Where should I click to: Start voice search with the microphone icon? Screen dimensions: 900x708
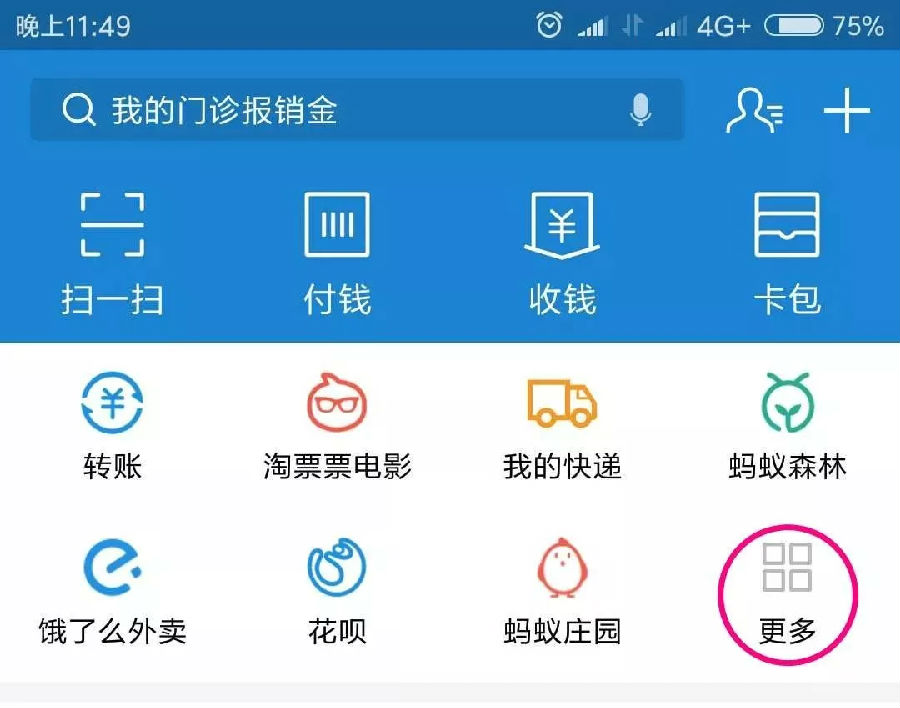click(x=640, y=110)
